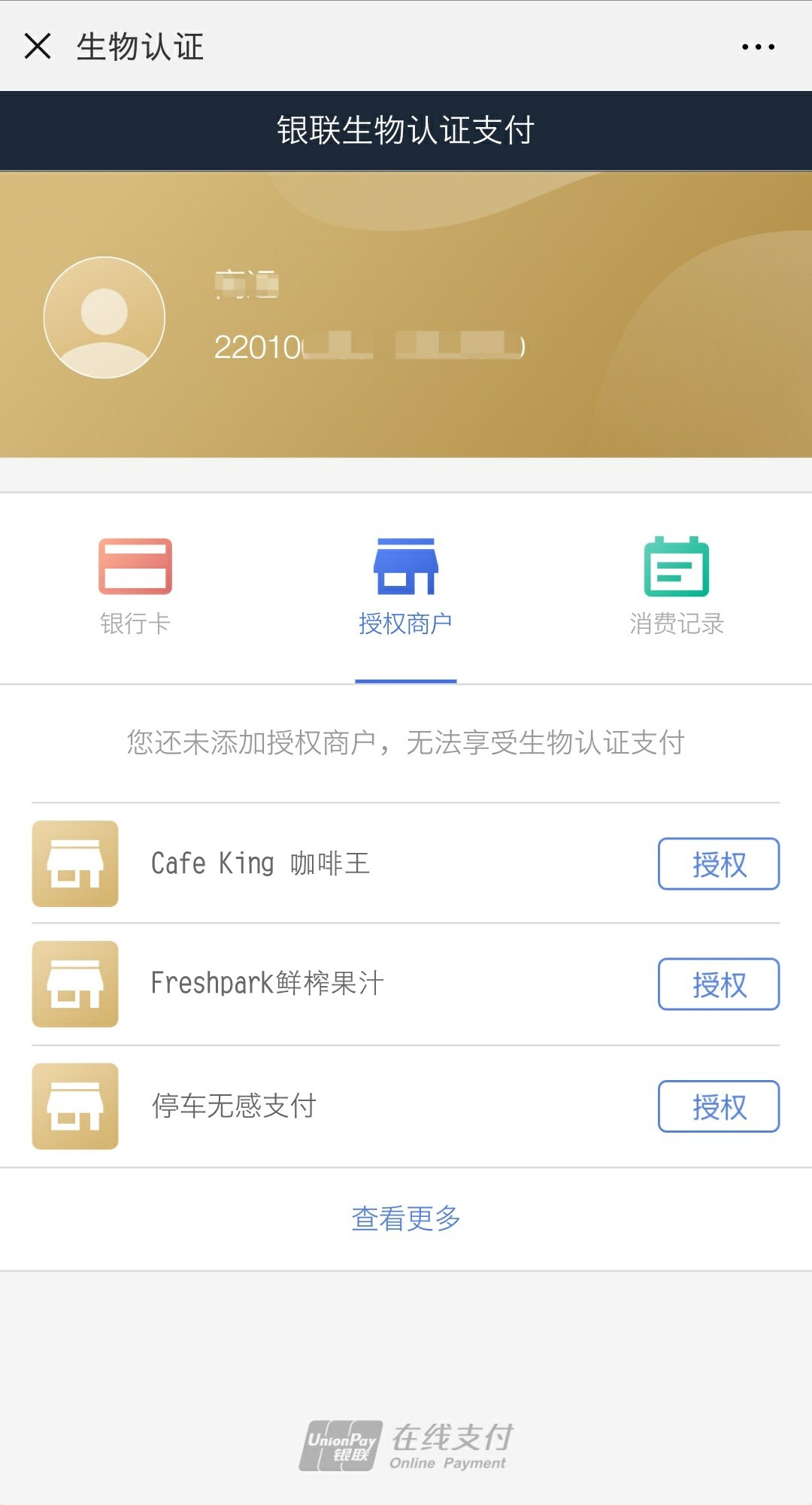
Task: Authorize Cafe King 咖啡王 merchant
Action: click(719, 863)
